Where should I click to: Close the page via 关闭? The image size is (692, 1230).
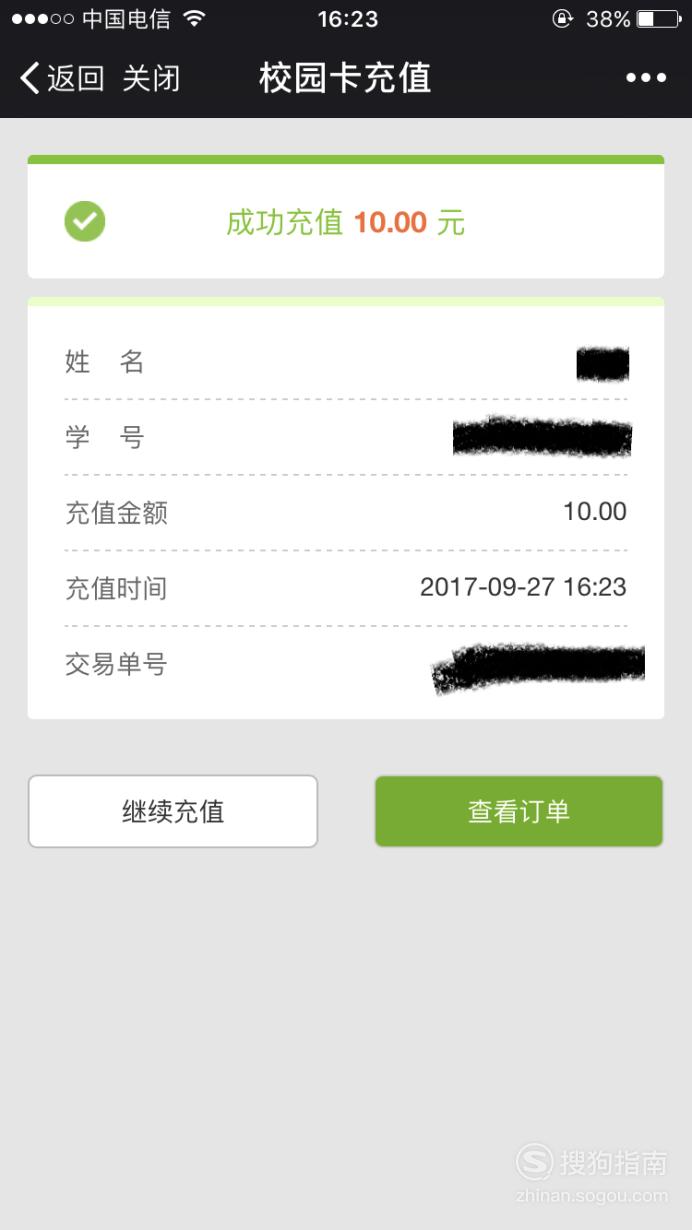[x=151, y=78]
